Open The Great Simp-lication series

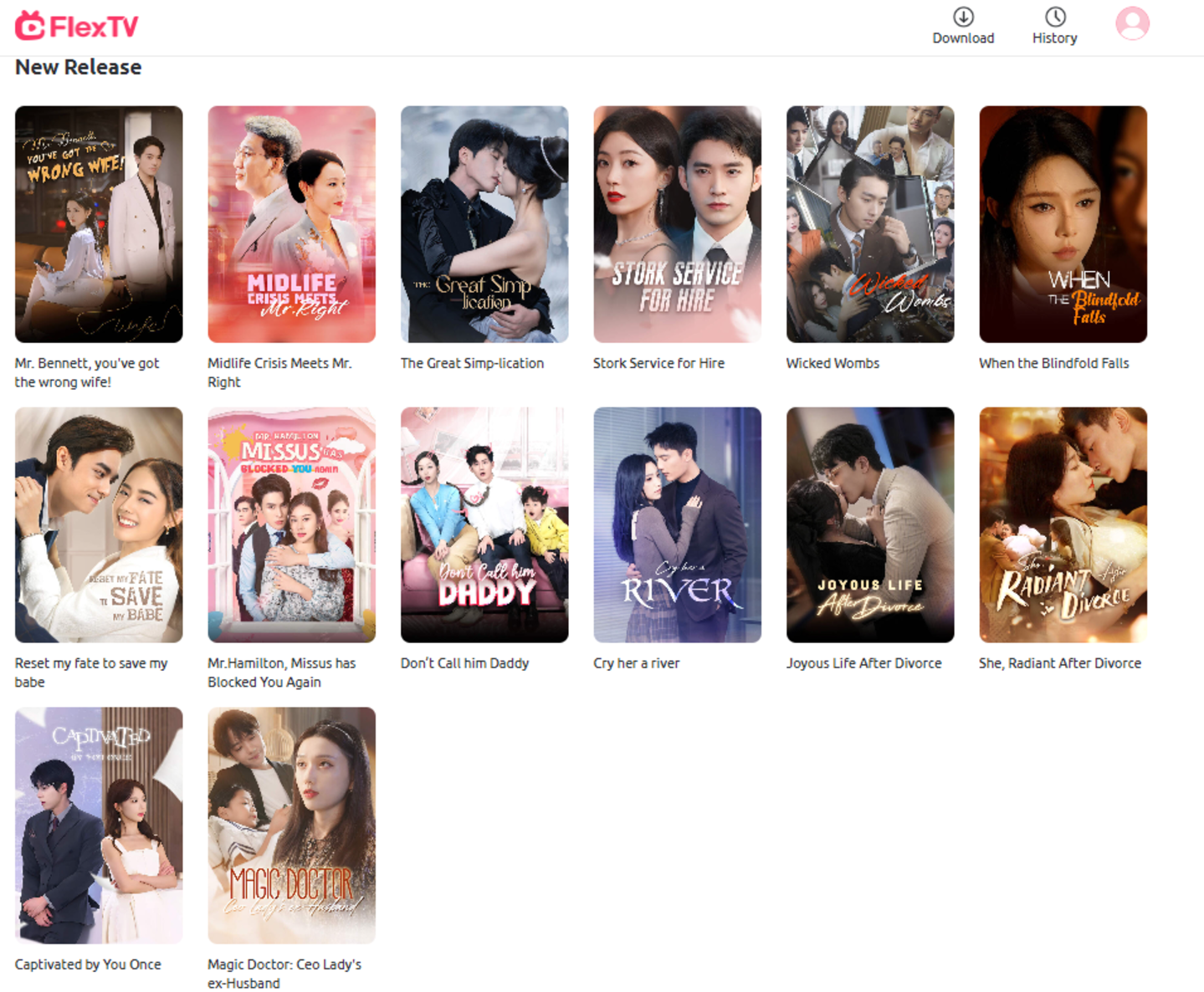(x=484, y=224)
